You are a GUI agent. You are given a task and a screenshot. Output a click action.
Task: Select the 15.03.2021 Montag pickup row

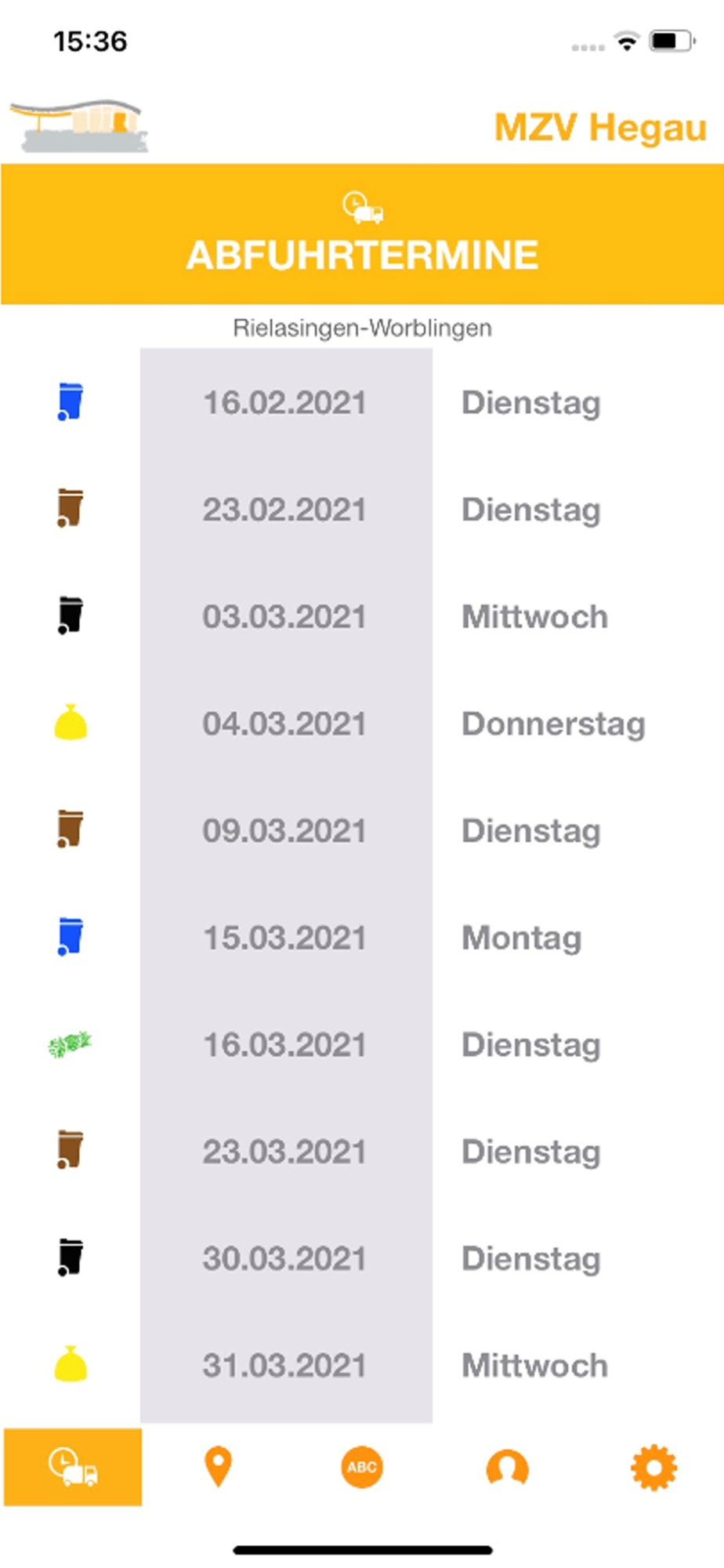(362, 938)
